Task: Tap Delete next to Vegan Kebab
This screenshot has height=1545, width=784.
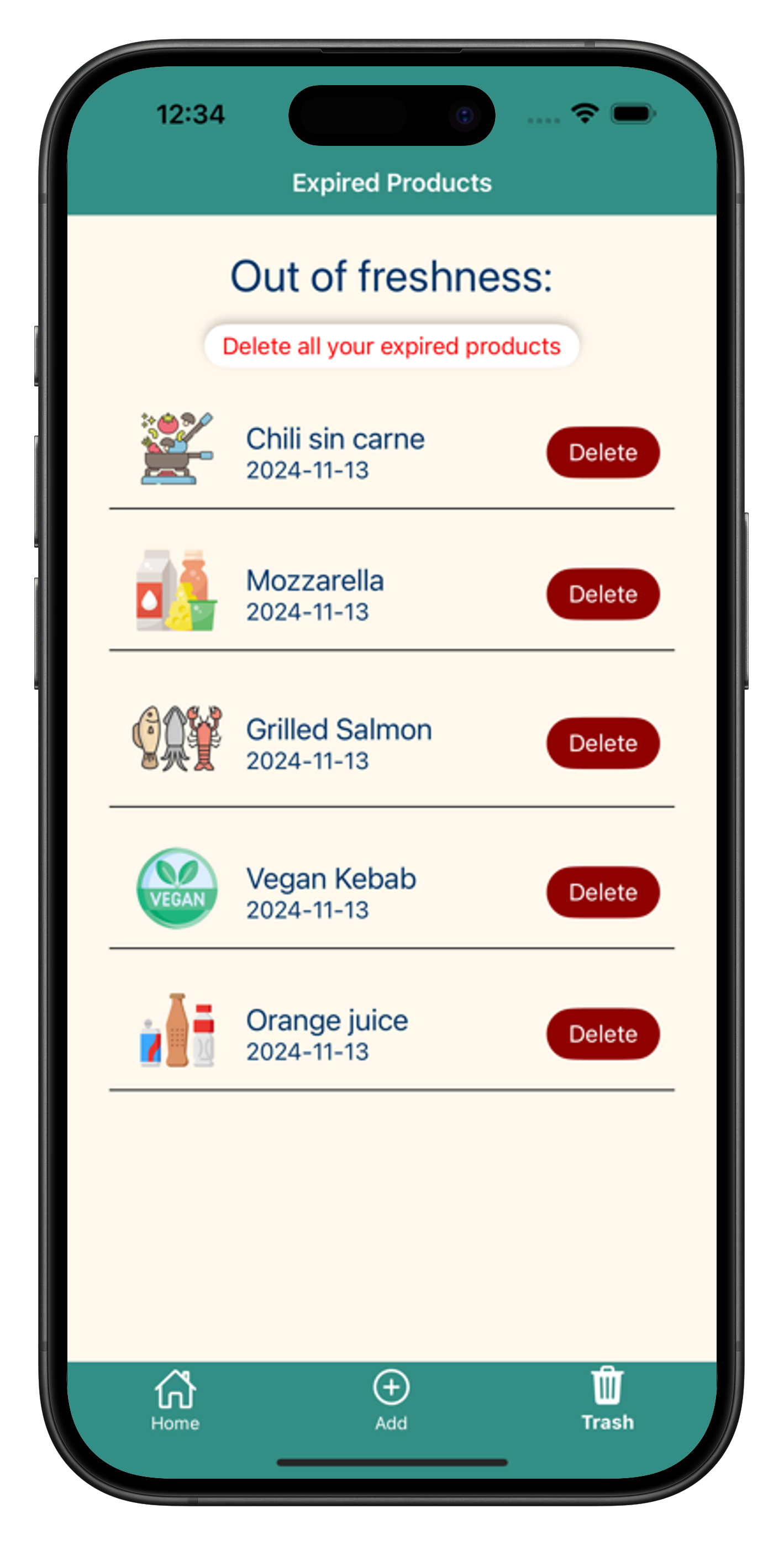Action: (x=602, y=892)
